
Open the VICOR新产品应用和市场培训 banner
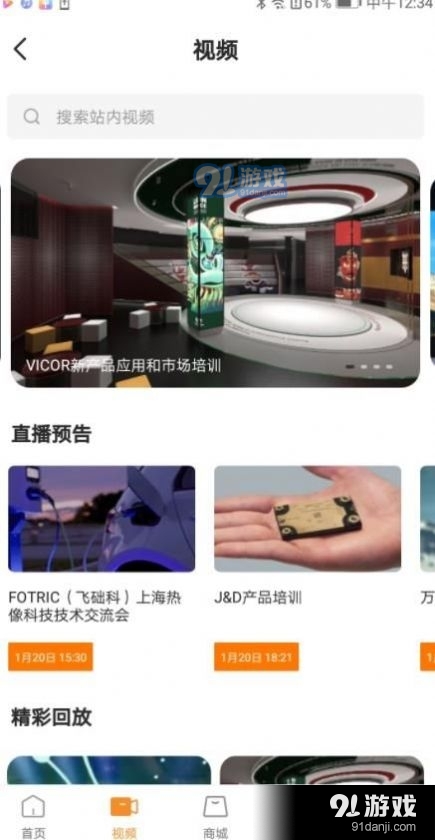pyautogui.click(x=215, y=272)
